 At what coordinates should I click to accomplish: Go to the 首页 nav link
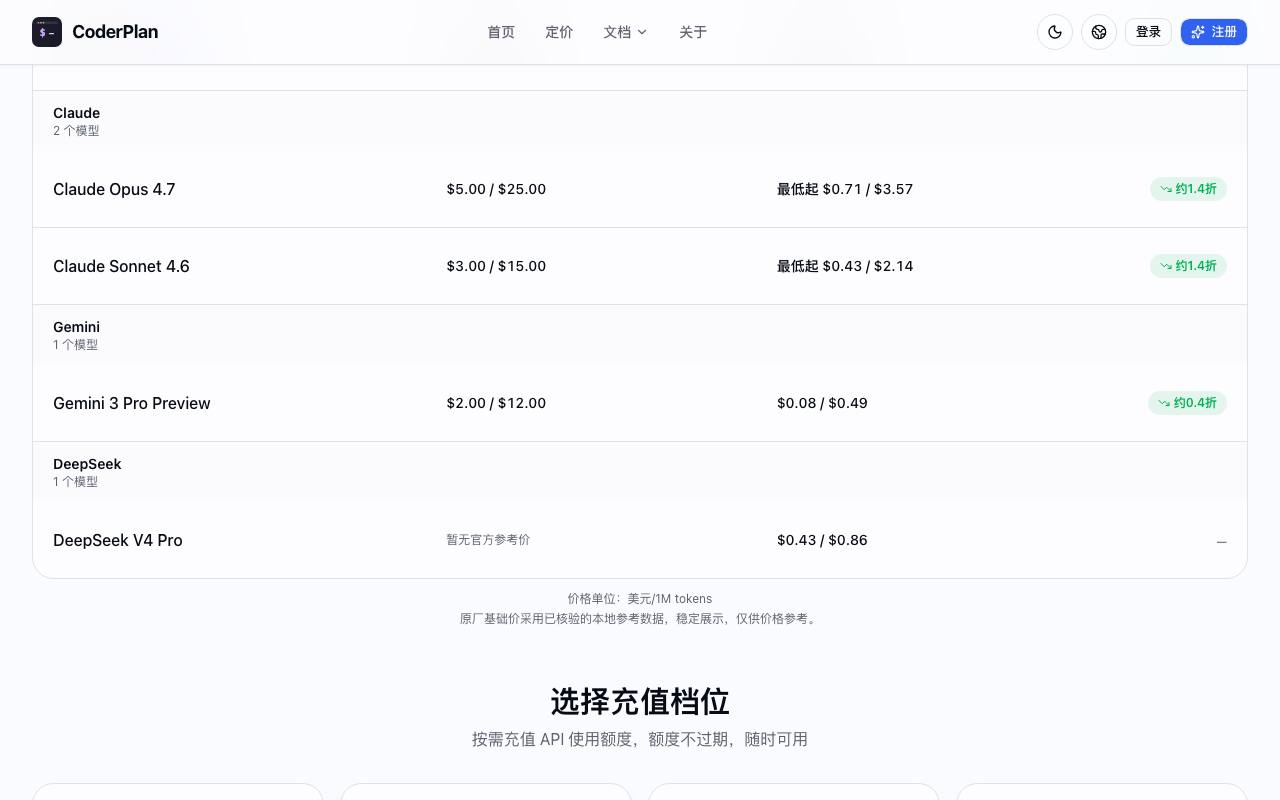(501, 32)
